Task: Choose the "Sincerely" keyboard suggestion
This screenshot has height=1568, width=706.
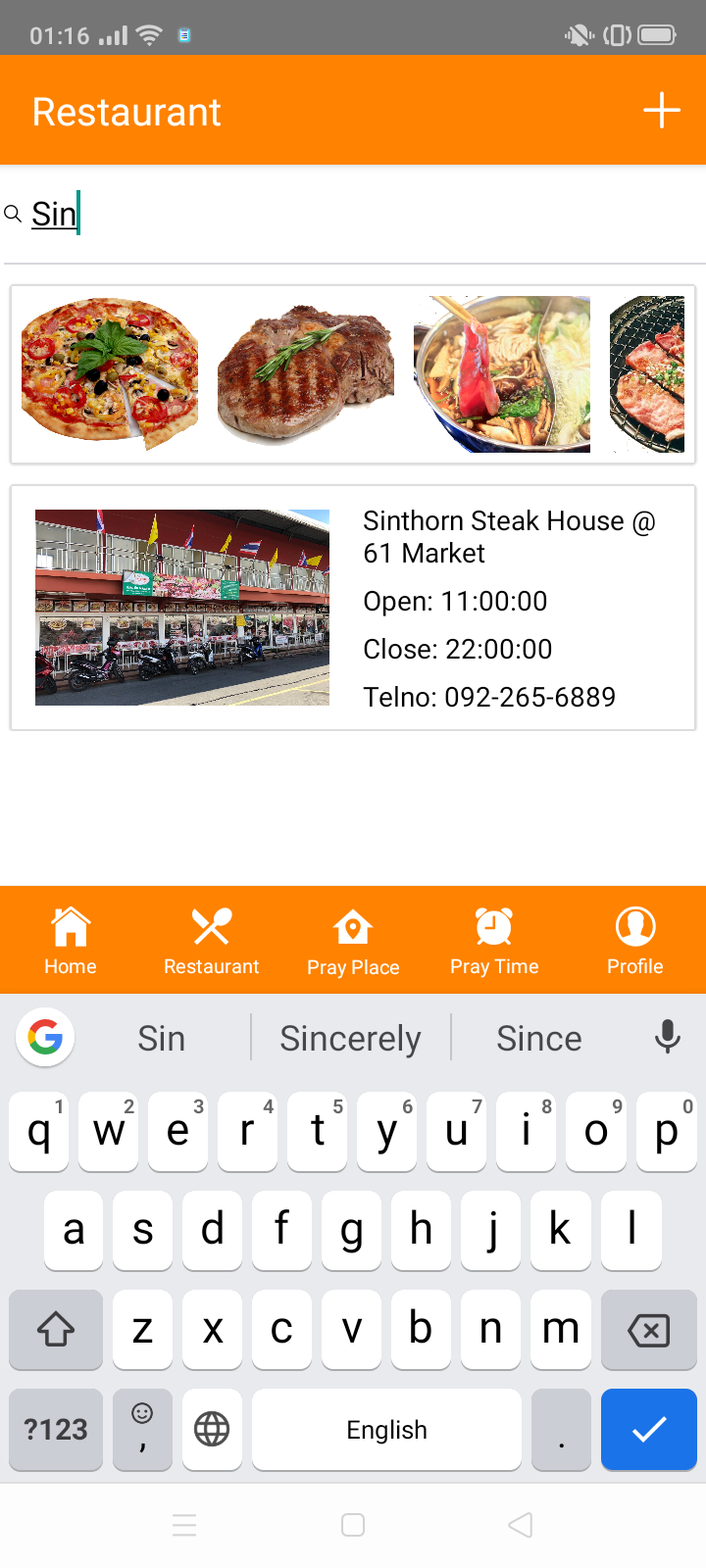Action: [350, 1038]
